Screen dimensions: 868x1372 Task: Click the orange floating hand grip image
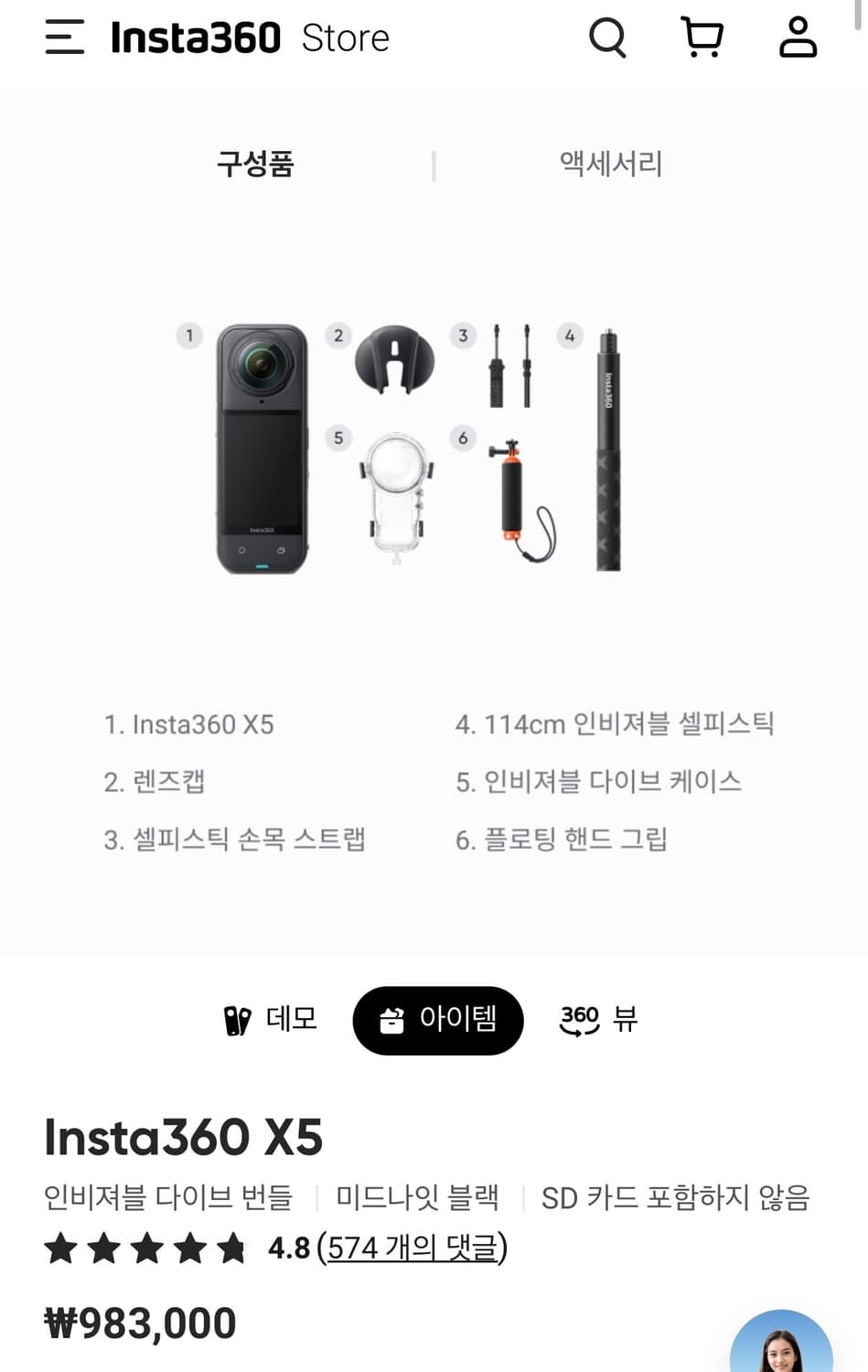[511, 494]
